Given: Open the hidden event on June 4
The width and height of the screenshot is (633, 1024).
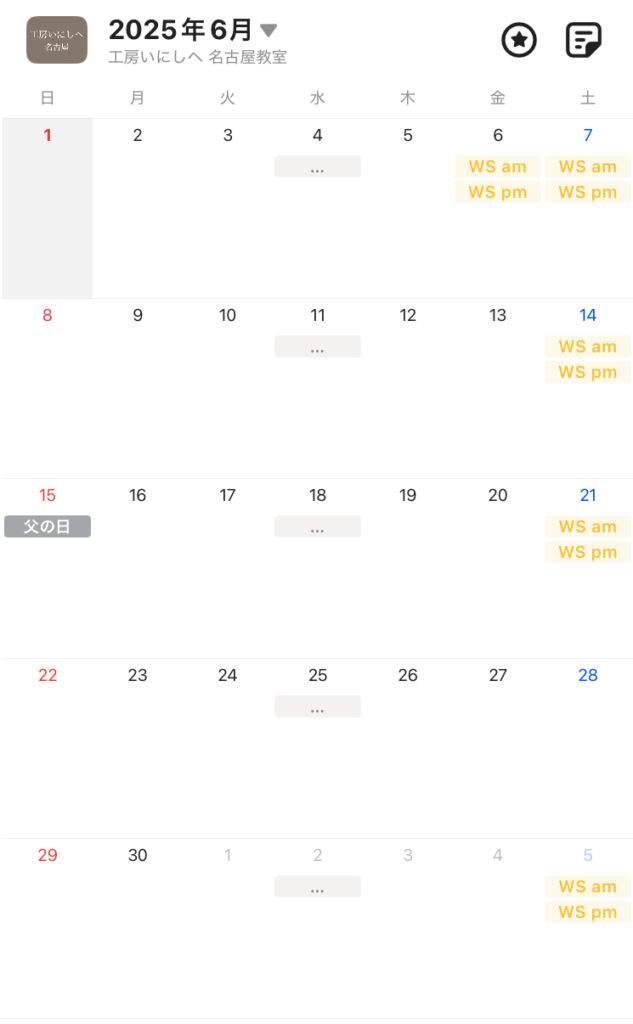Looking at the screenshot, I should point(317,167).
